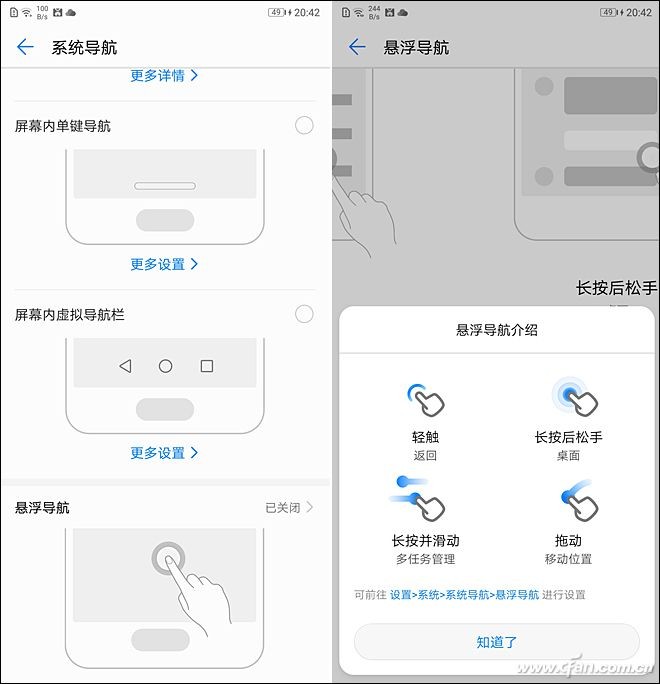Select the 屏幕内虚拟导航栏 radio button
660x684 pixels.
coord(304,314)
